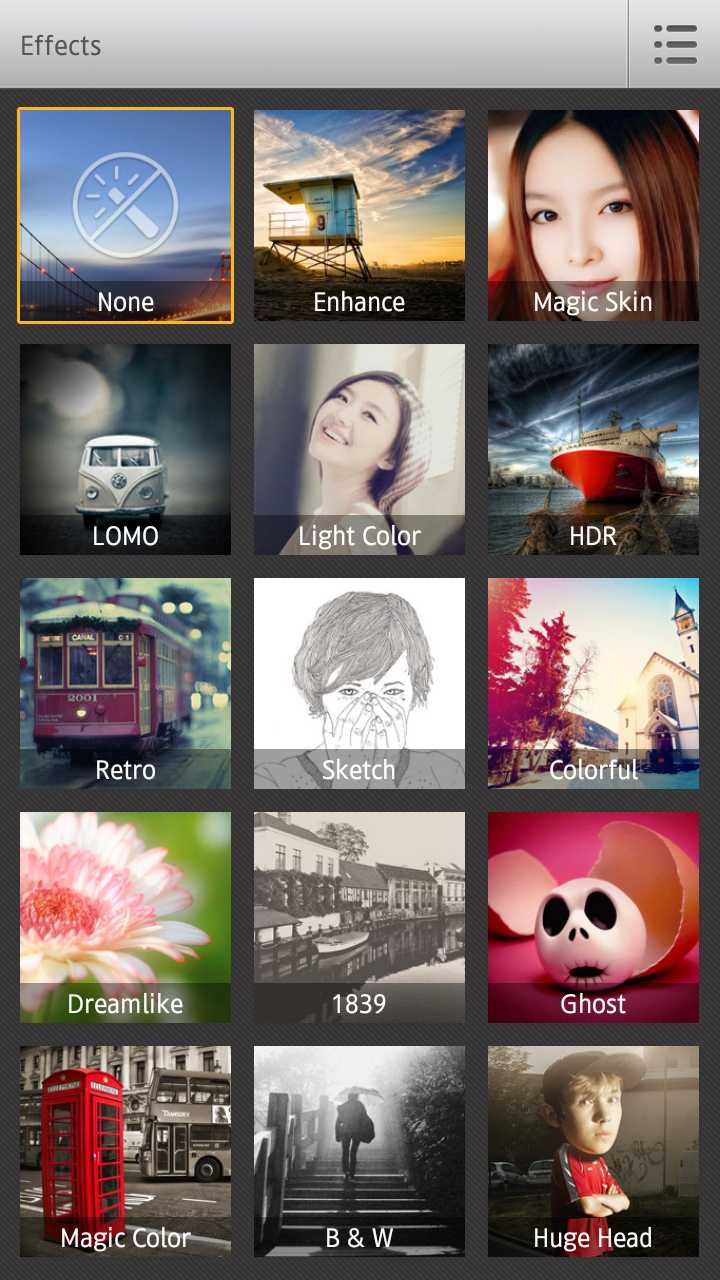The image size is (720, 1280).
Task: Apply the 1839 vintage effect
Action: pyautogui.click(x=359, y=917)
